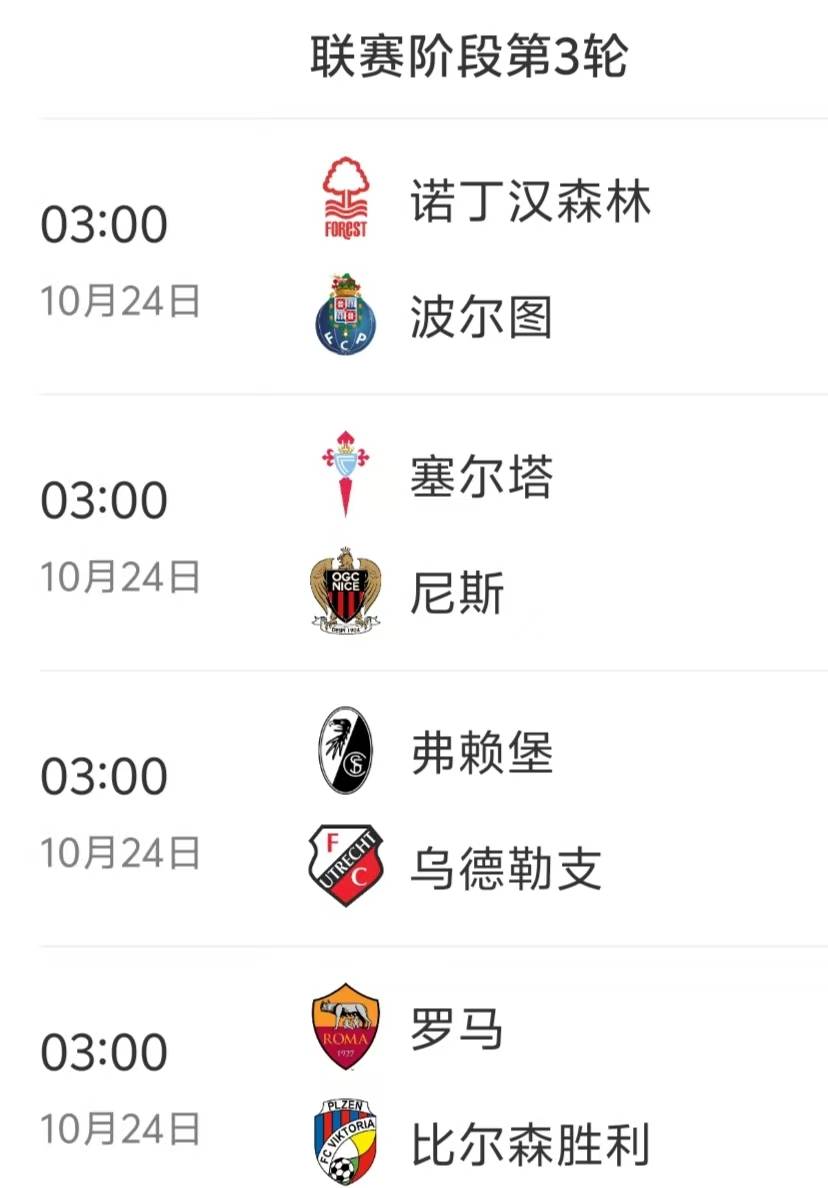828x1188 pixels.
Task: Select the Celta Vigo crest icon
Action: pyautogui.click(x=345, y=474)
